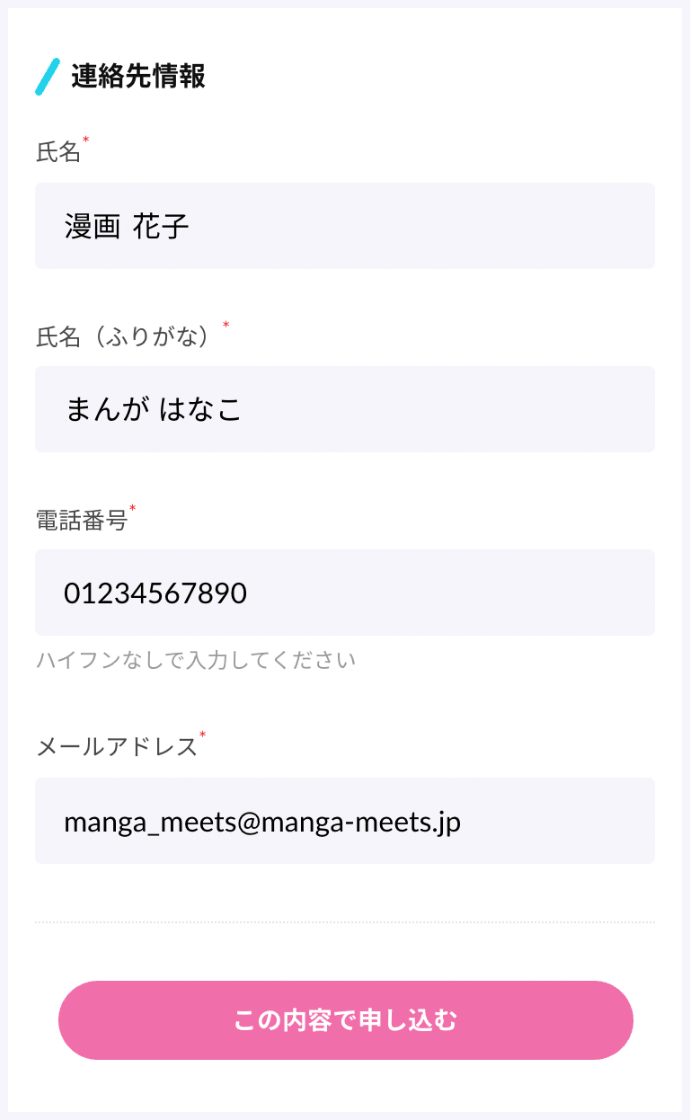Viewport: 690px width, 1120px height.
Task: Edit the ふりがな name field
Action: point(345,409)
